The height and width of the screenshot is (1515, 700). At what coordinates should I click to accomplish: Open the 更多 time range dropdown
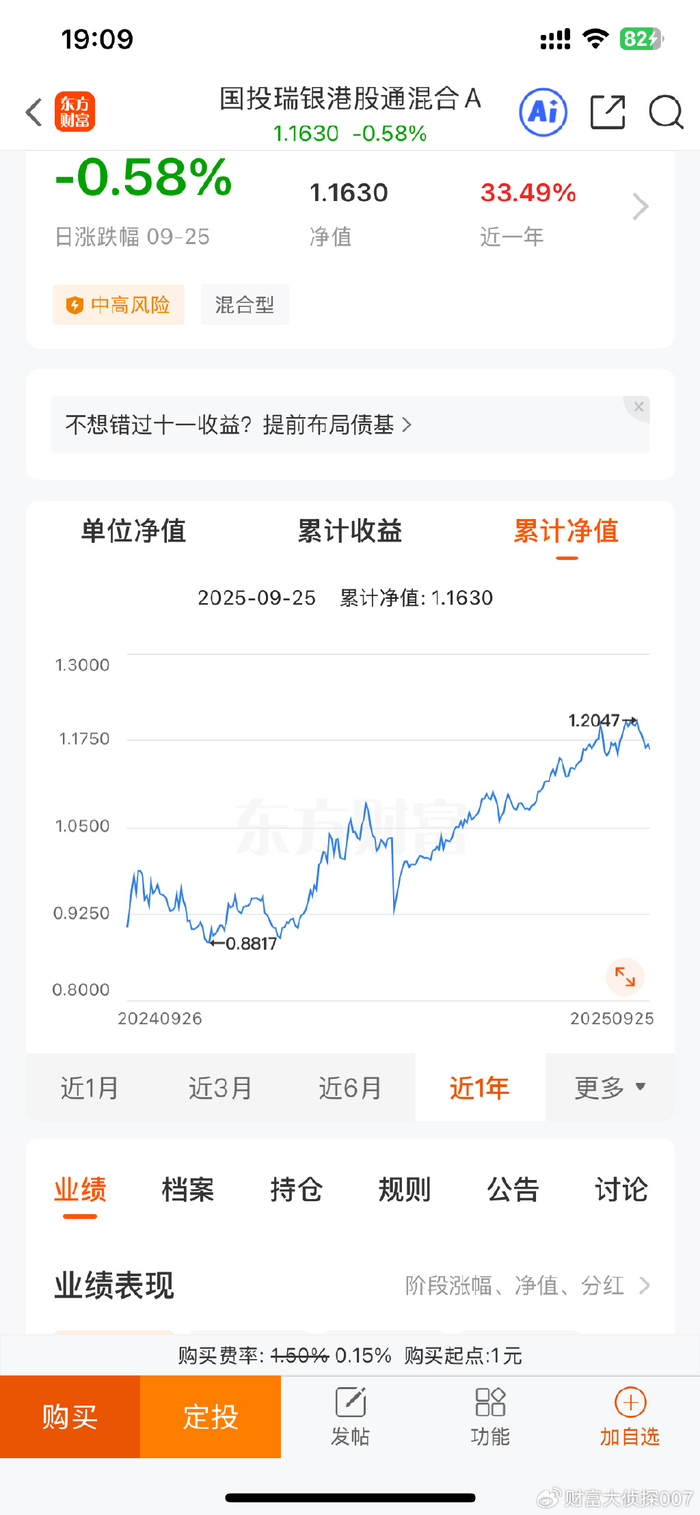point(610,1088)
